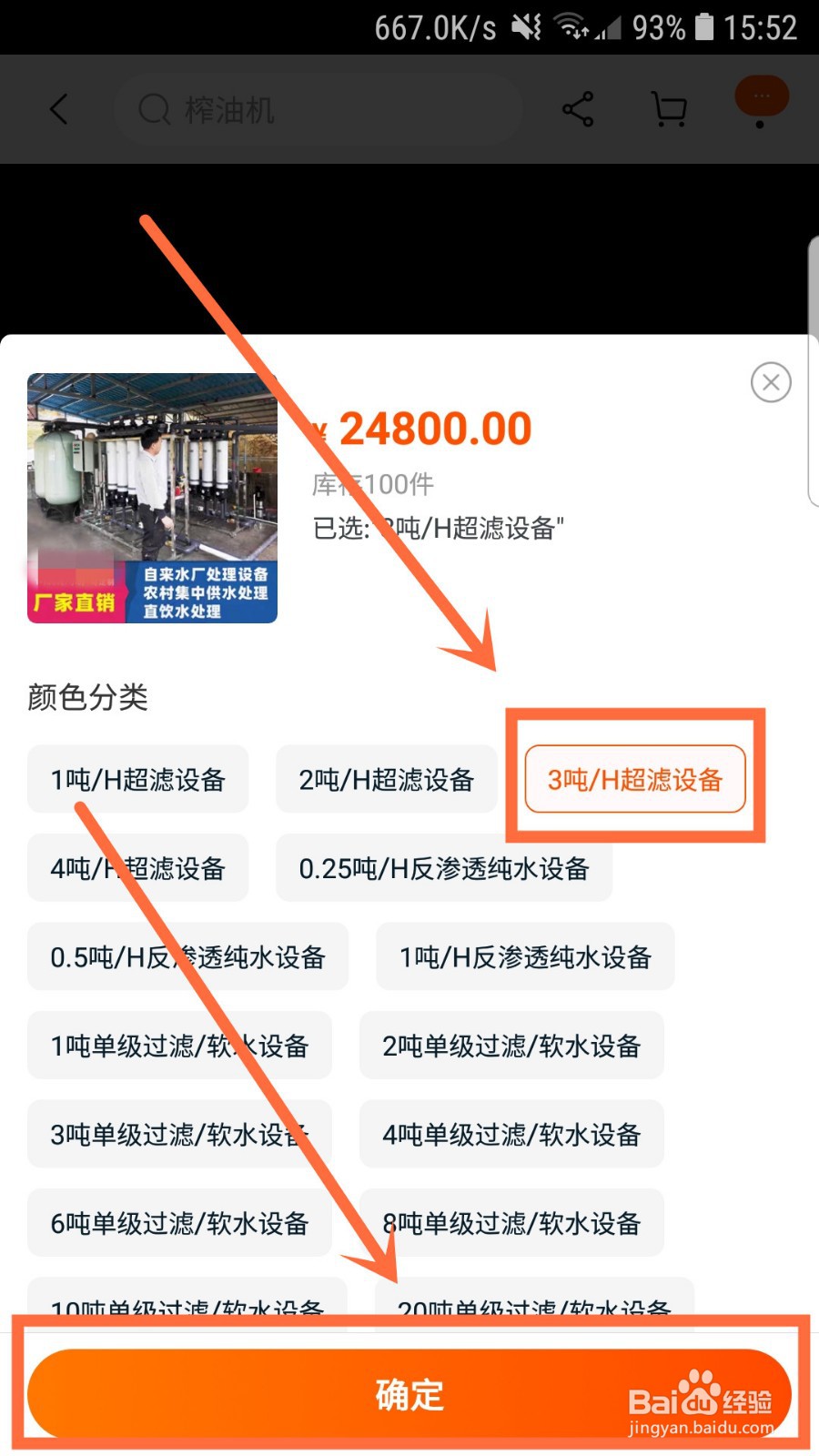
Task: Tap the search magnifier icon
Action: pyautogui.click(x=152, y=109)
